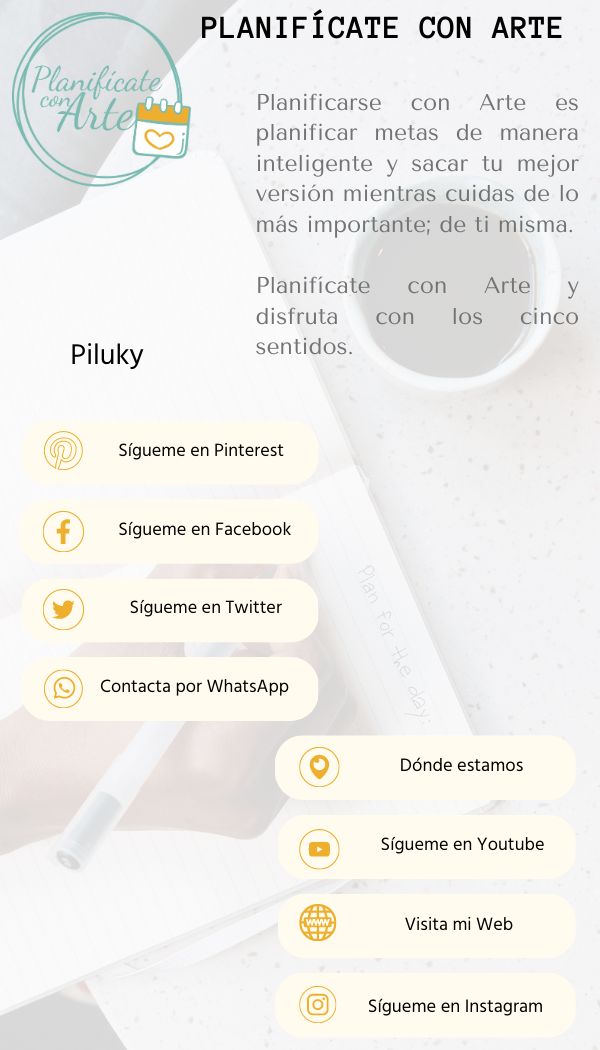Select Contacta por WhatsApp

click(x=170, y=687)
